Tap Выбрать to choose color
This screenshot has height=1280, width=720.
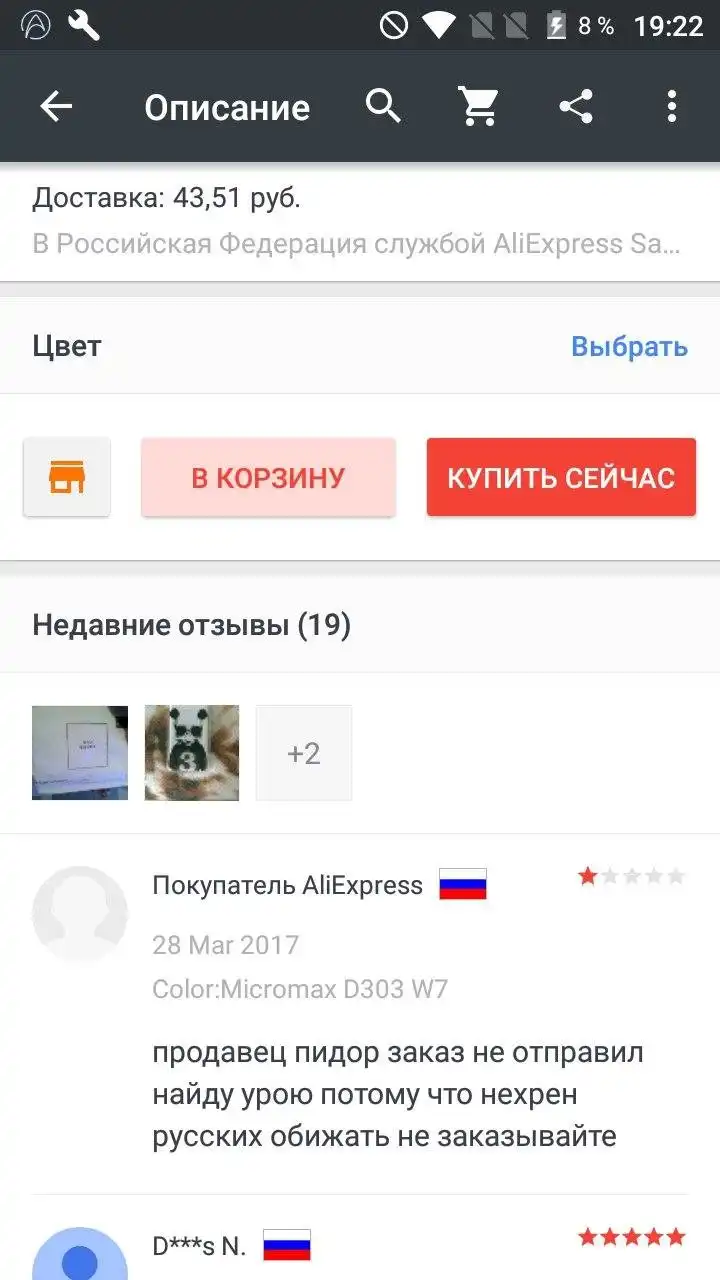click(x=629, y=346)
